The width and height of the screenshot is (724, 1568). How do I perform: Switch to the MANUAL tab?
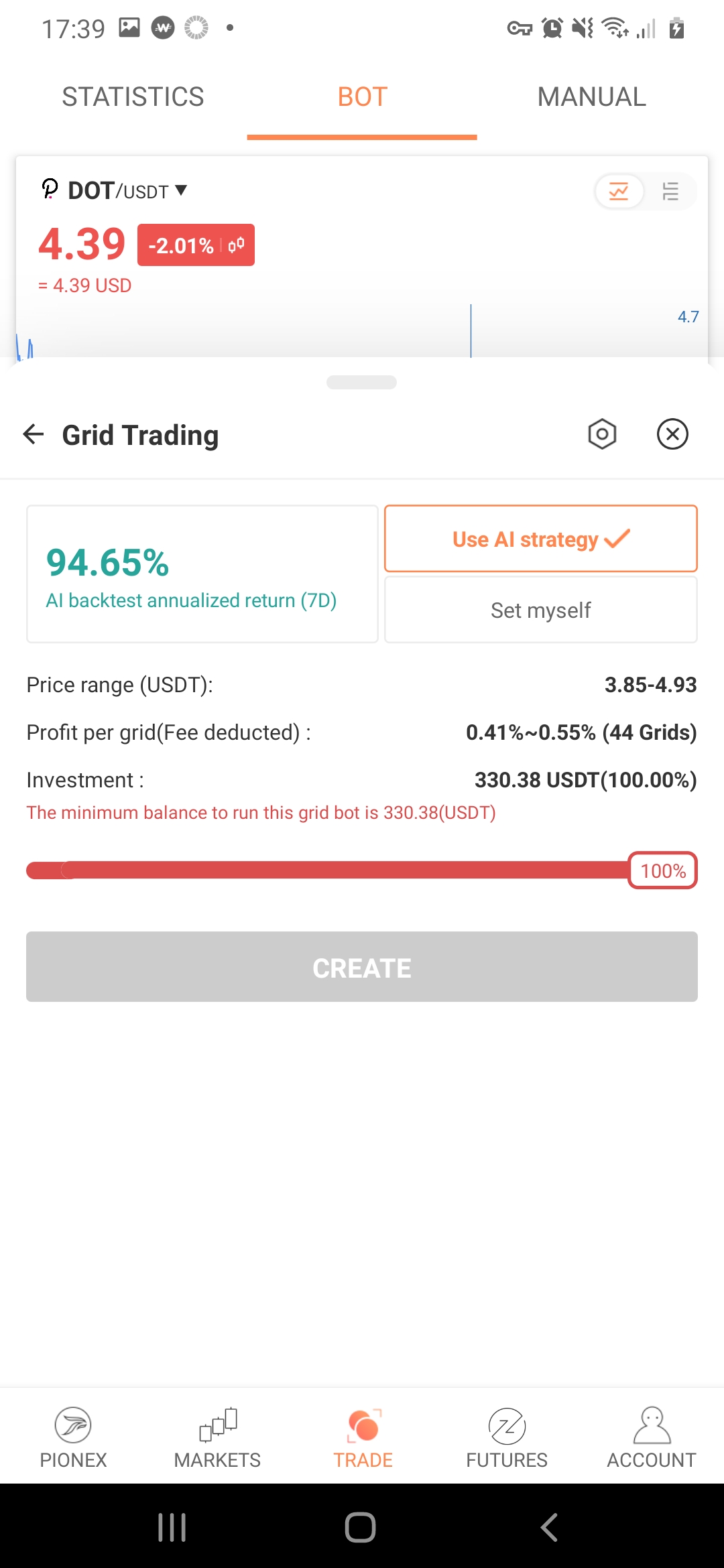click(591, 97)
